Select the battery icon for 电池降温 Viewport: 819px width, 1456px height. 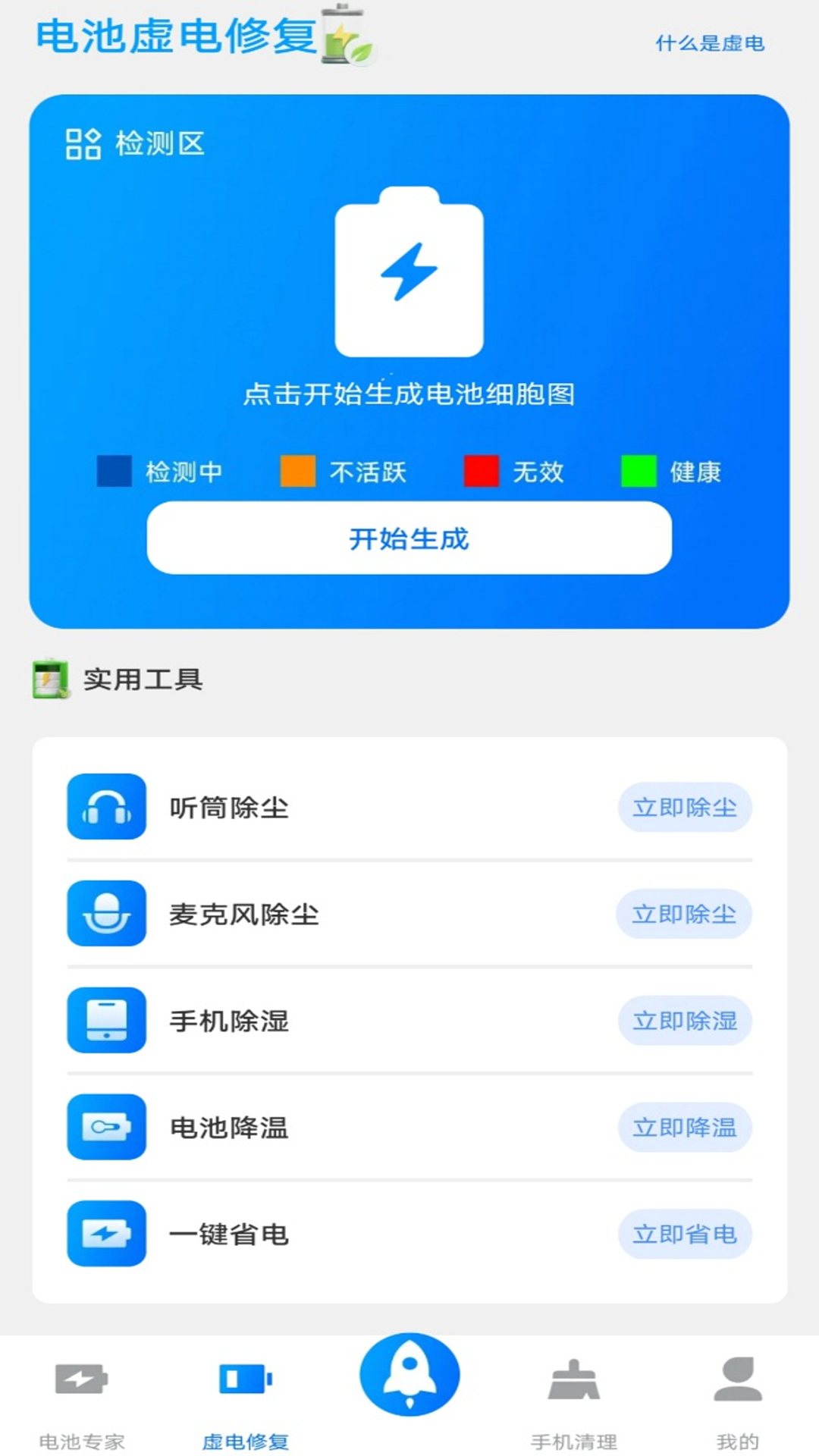click(x=107, y=1128)
